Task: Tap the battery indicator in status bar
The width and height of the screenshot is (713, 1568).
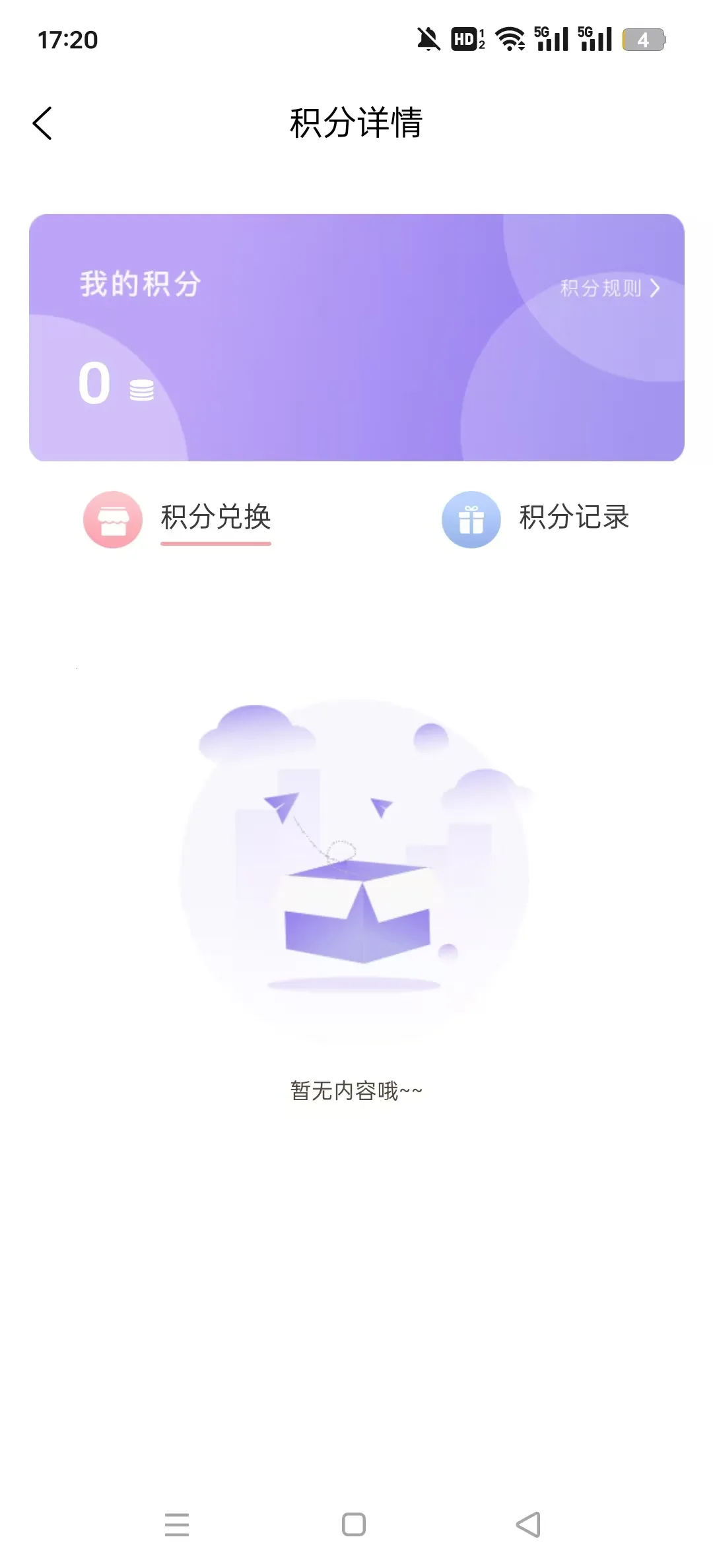Action: [644, 40]
